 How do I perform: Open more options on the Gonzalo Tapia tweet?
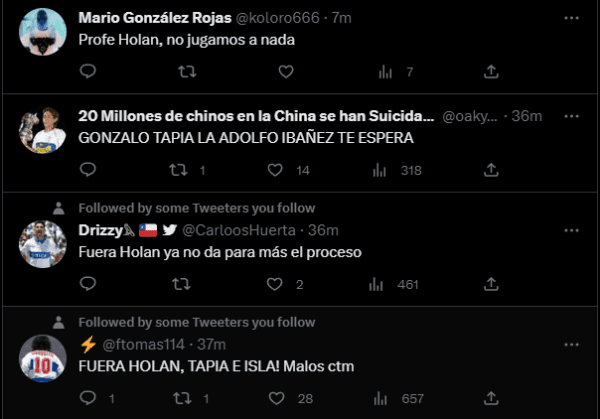[x=570, y=116]
